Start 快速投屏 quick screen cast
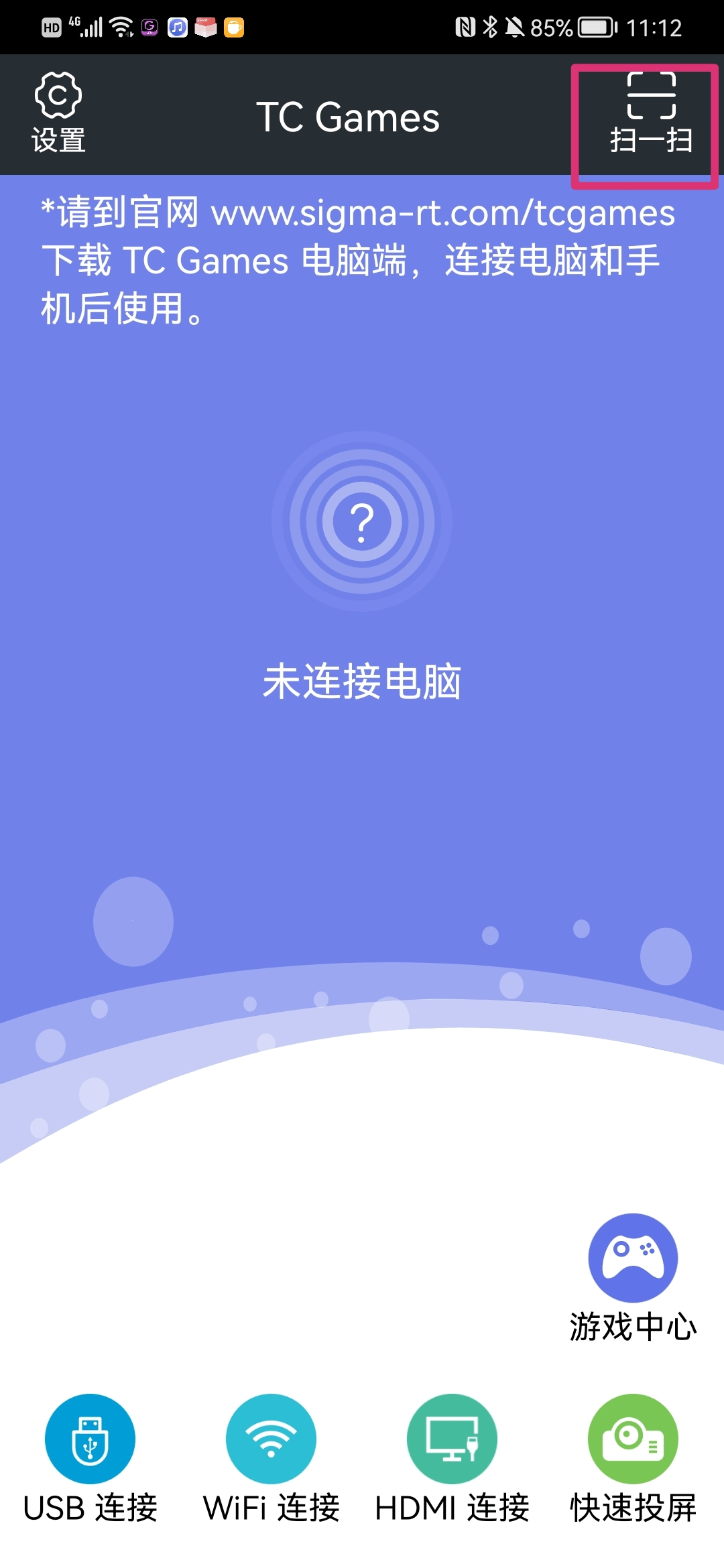 (x=633, y=1439)
